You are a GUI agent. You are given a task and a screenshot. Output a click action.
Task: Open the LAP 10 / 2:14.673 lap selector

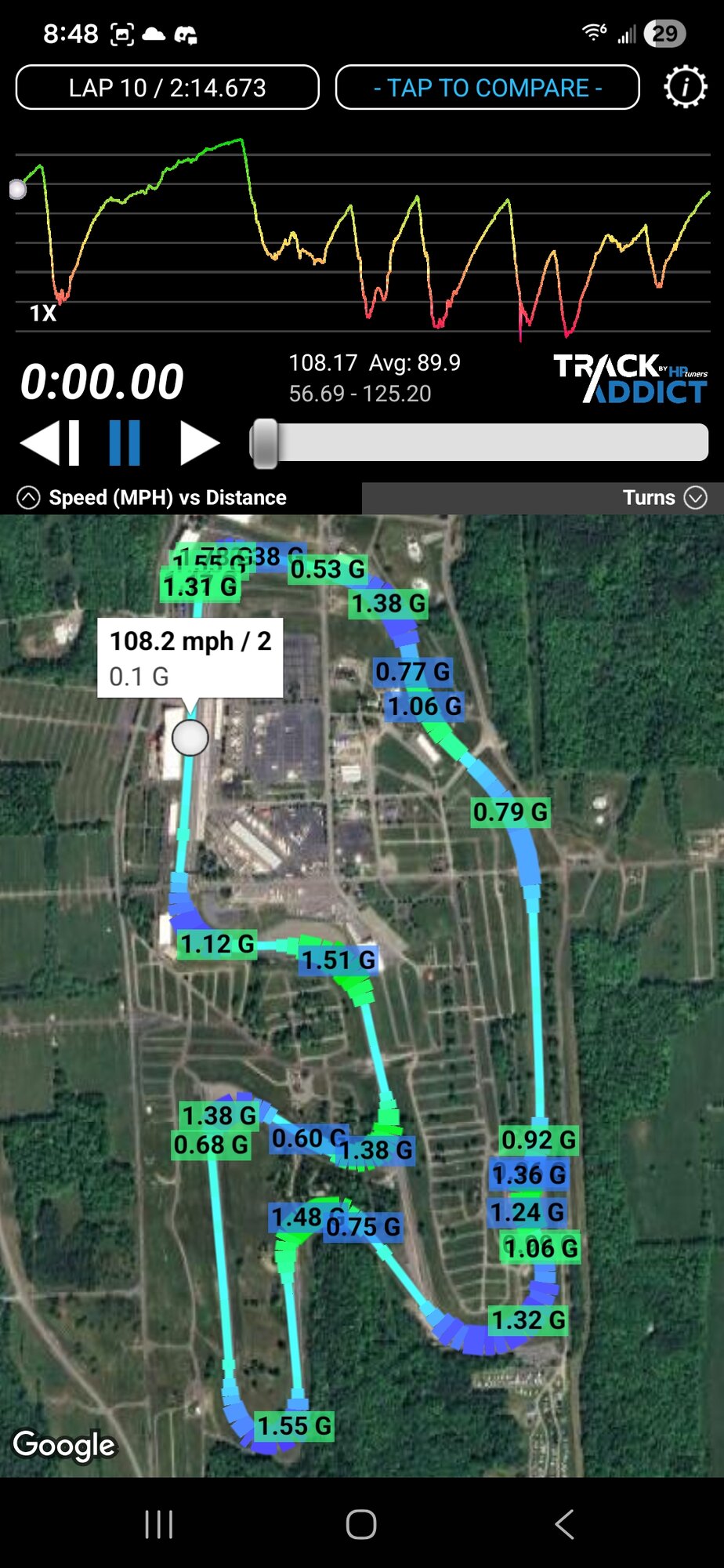coord(167,87)
